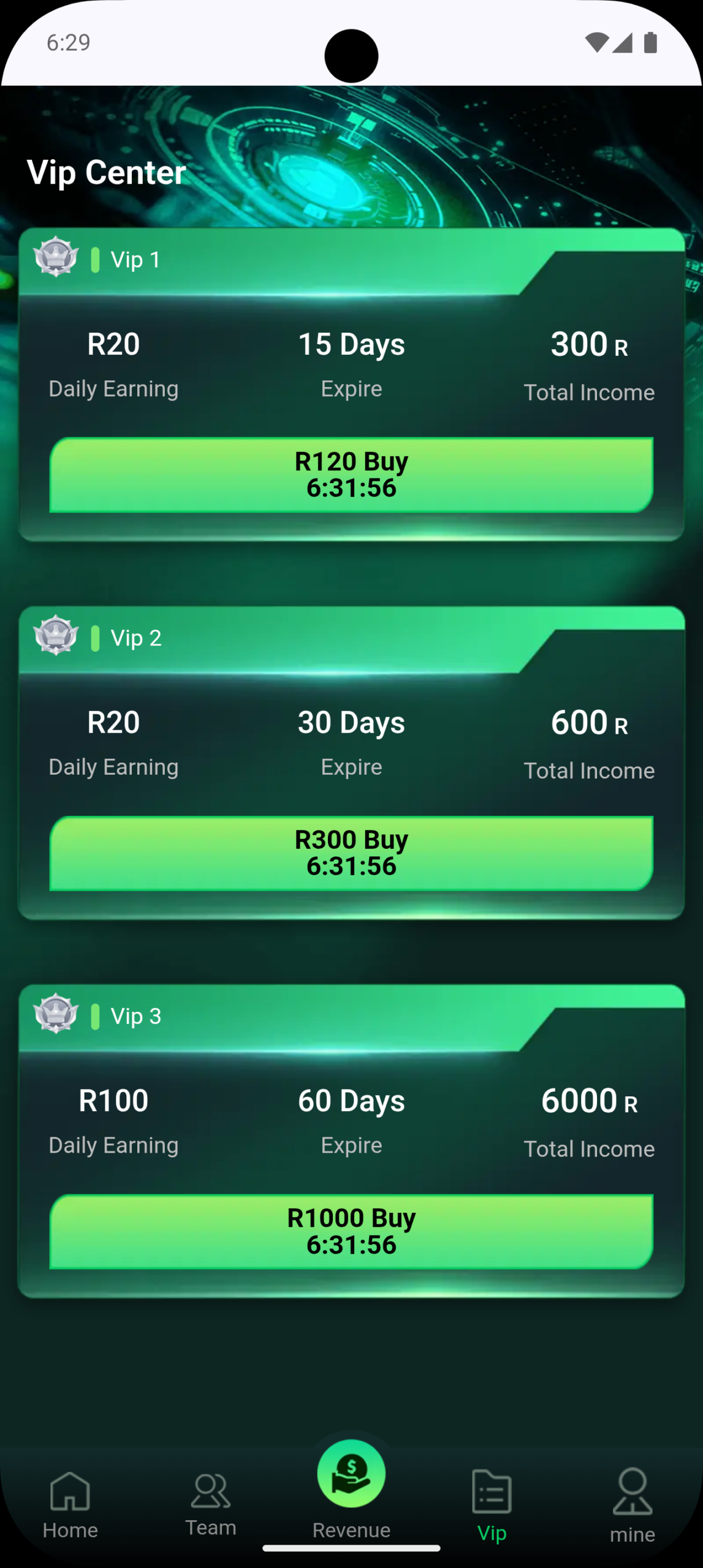Open the mine tab
The height and width of the screenshot is (1568, 703).
tap(632, 1504)
